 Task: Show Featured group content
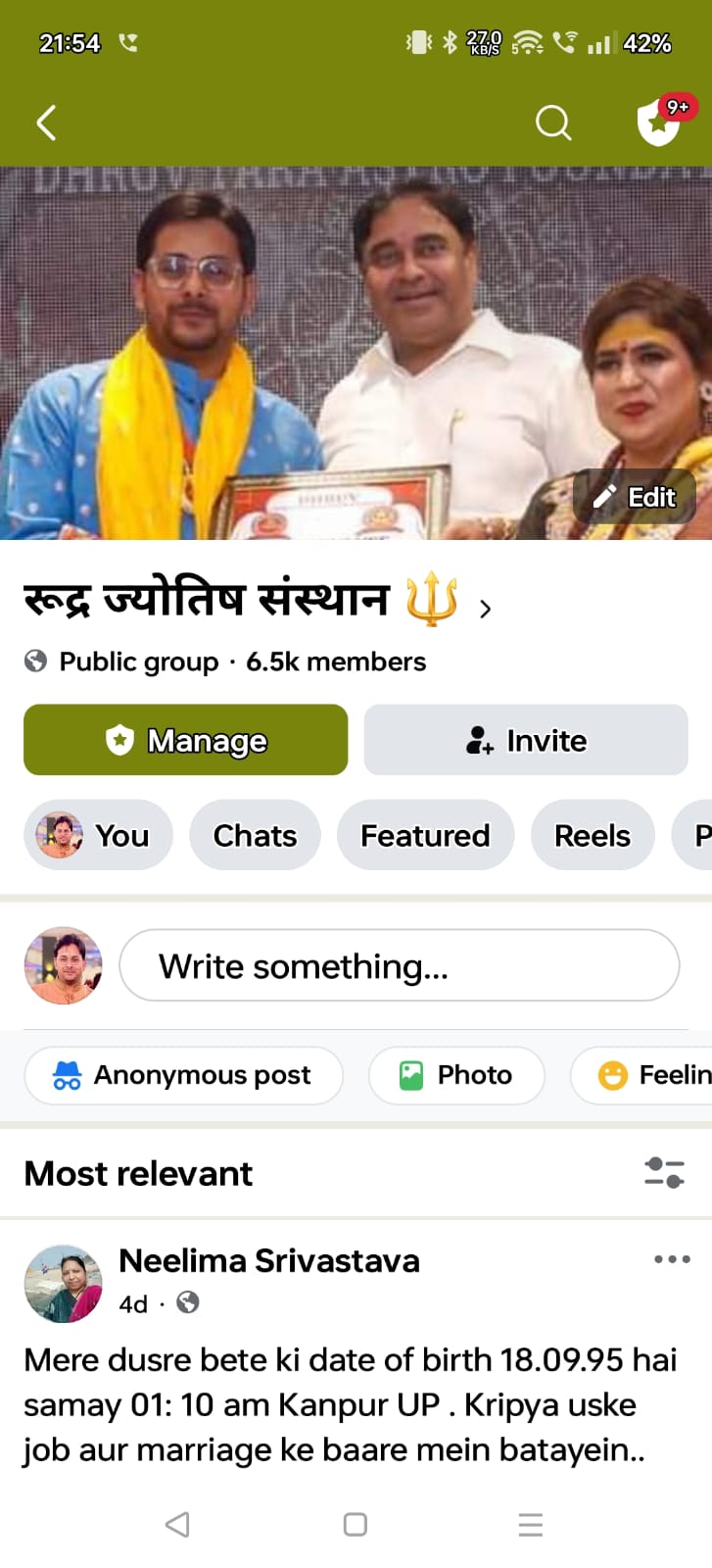tap(425, 835)
